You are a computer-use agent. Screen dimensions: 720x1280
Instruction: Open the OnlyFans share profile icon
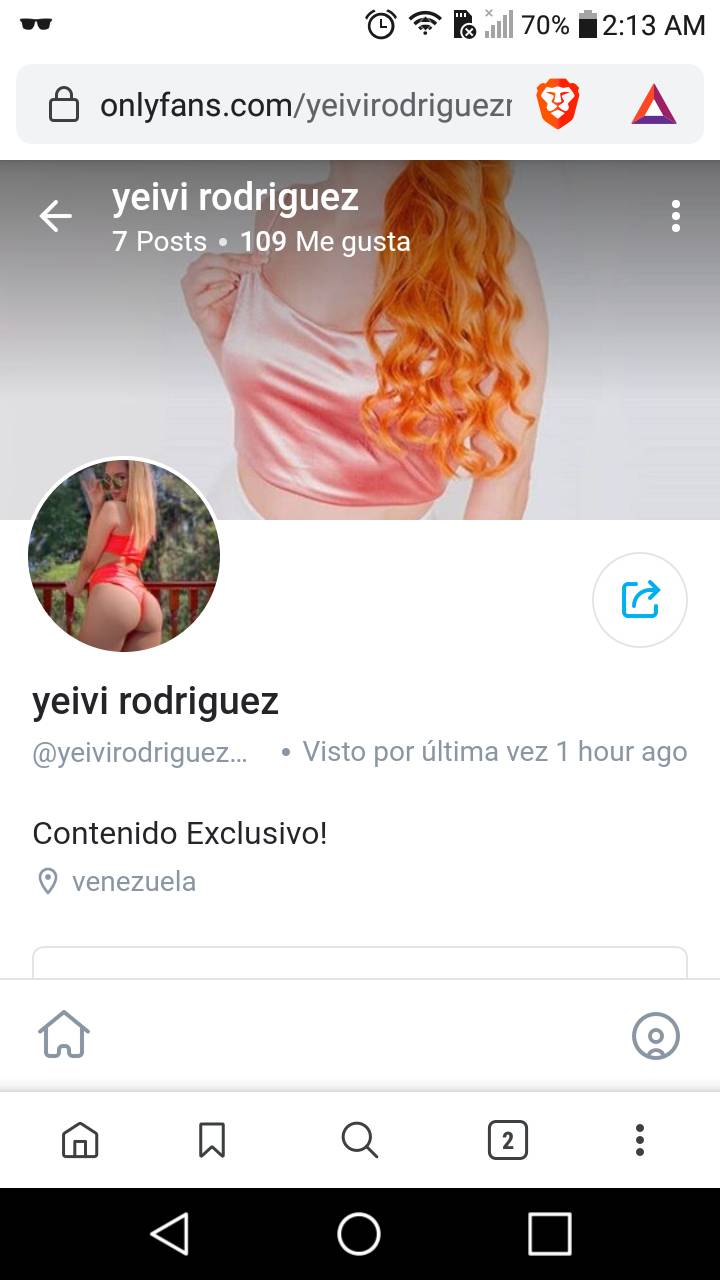tap(639, 599)
